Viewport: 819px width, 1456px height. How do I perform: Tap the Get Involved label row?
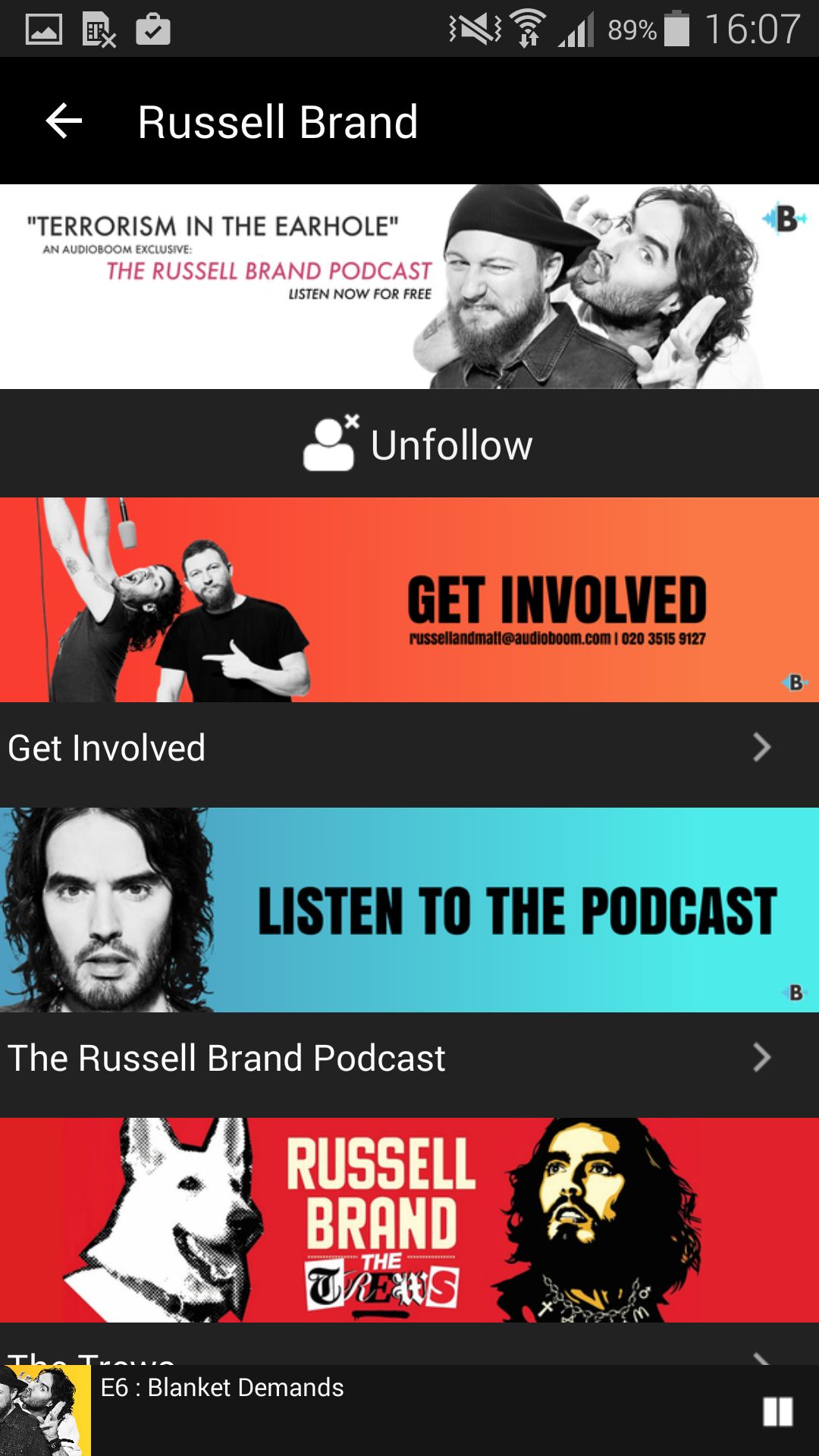point(106,748)
